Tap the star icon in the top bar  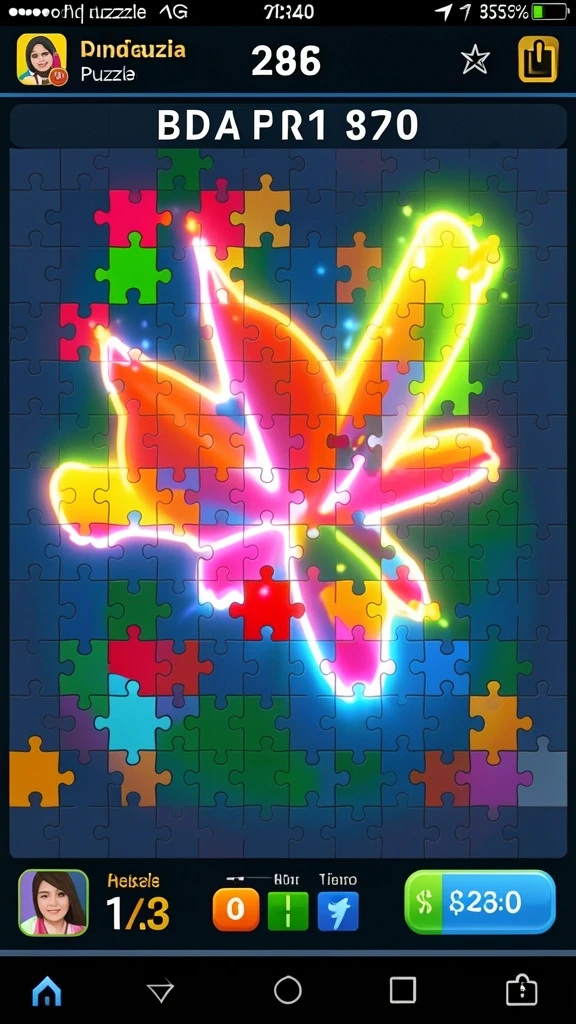tap(475, 61)
